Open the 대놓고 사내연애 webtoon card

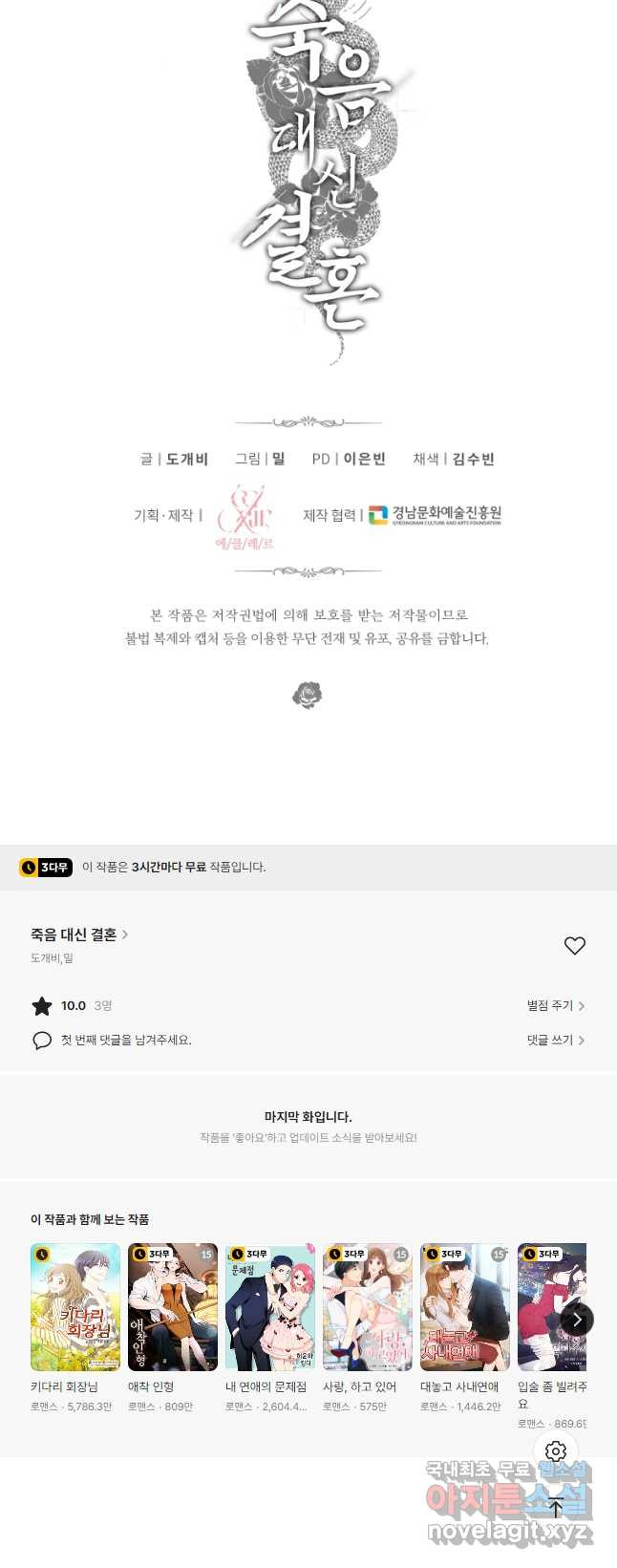pos(465,1306)
